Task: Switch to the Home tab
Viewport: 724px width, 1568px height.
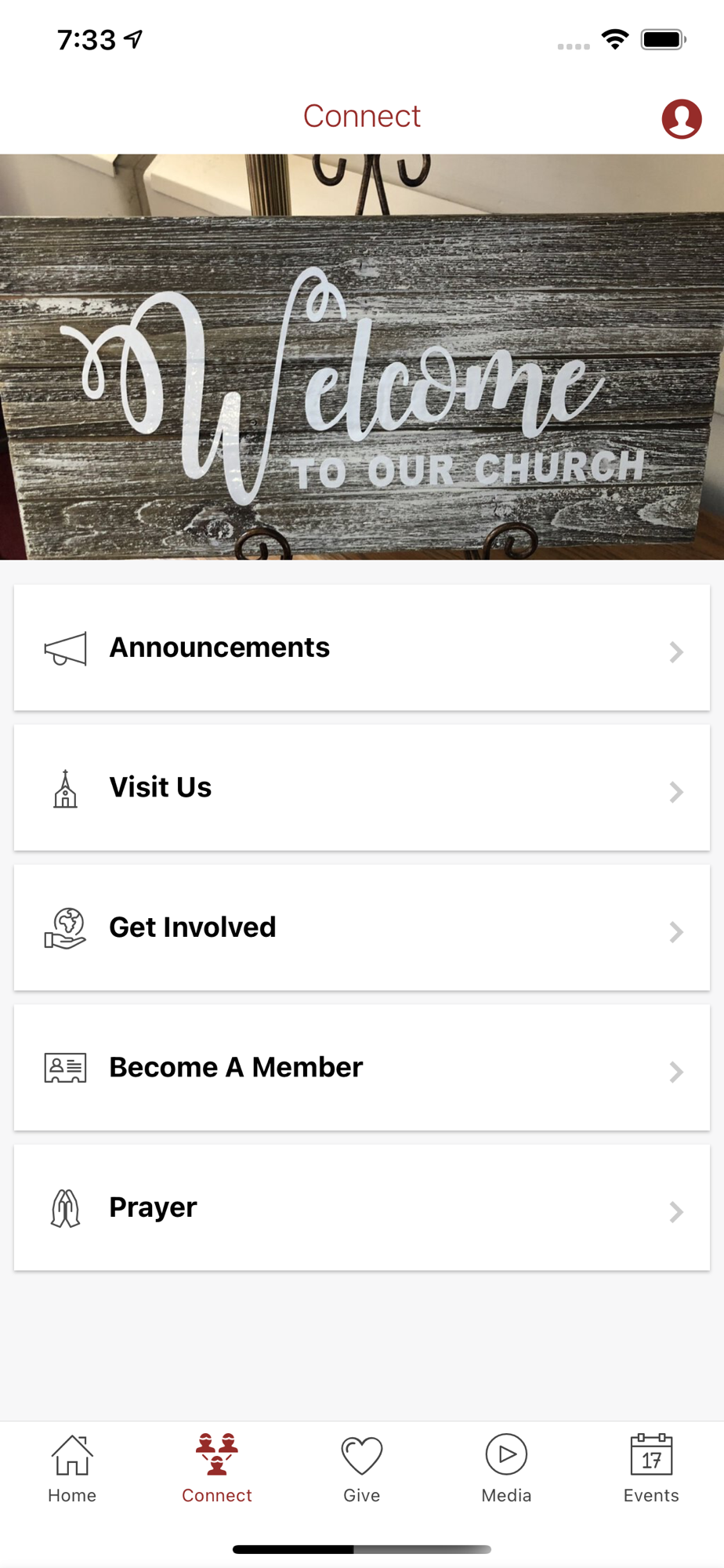Action: (x=72, y=1469)
